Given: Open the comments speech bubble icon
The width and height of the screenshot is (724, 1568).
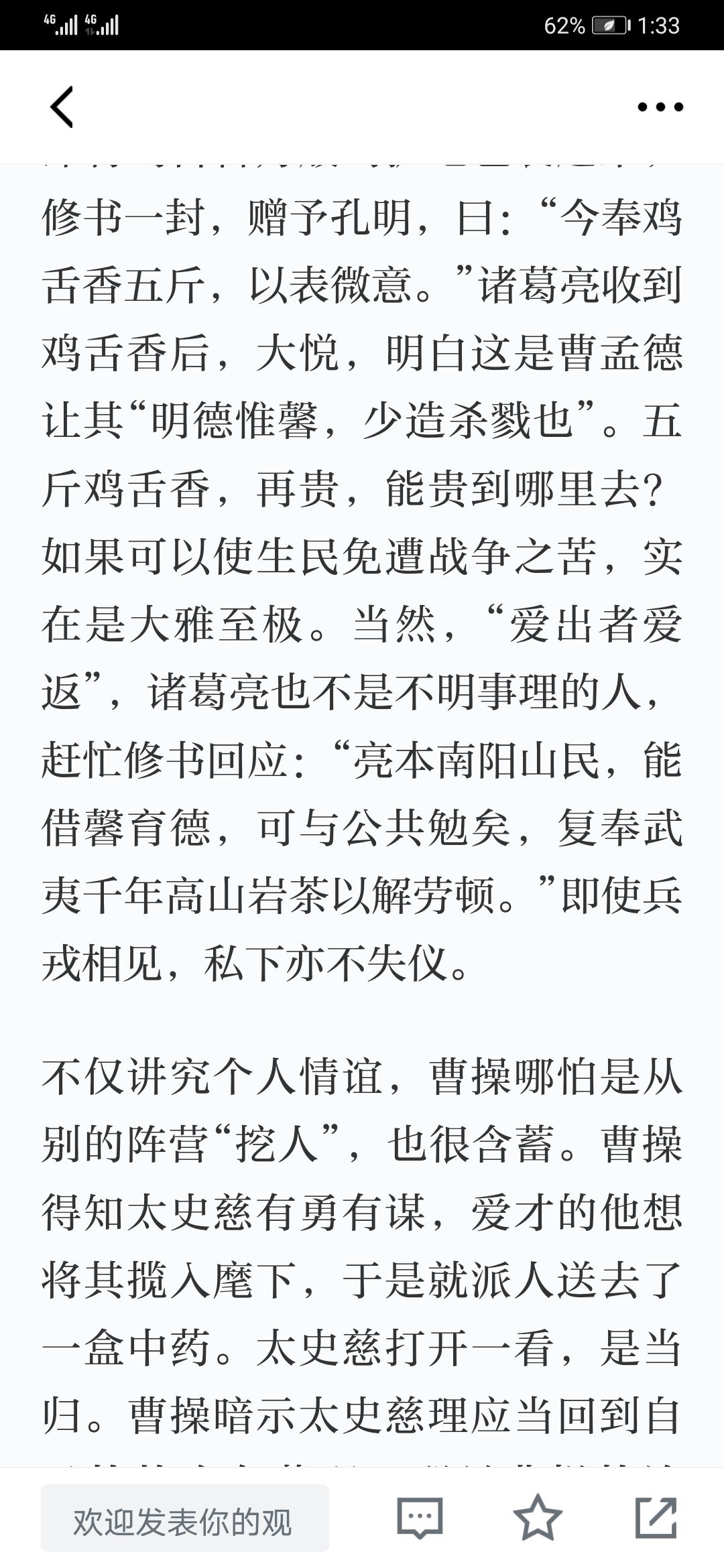Looking at the screenshot, I should [x=420, y=1518].
